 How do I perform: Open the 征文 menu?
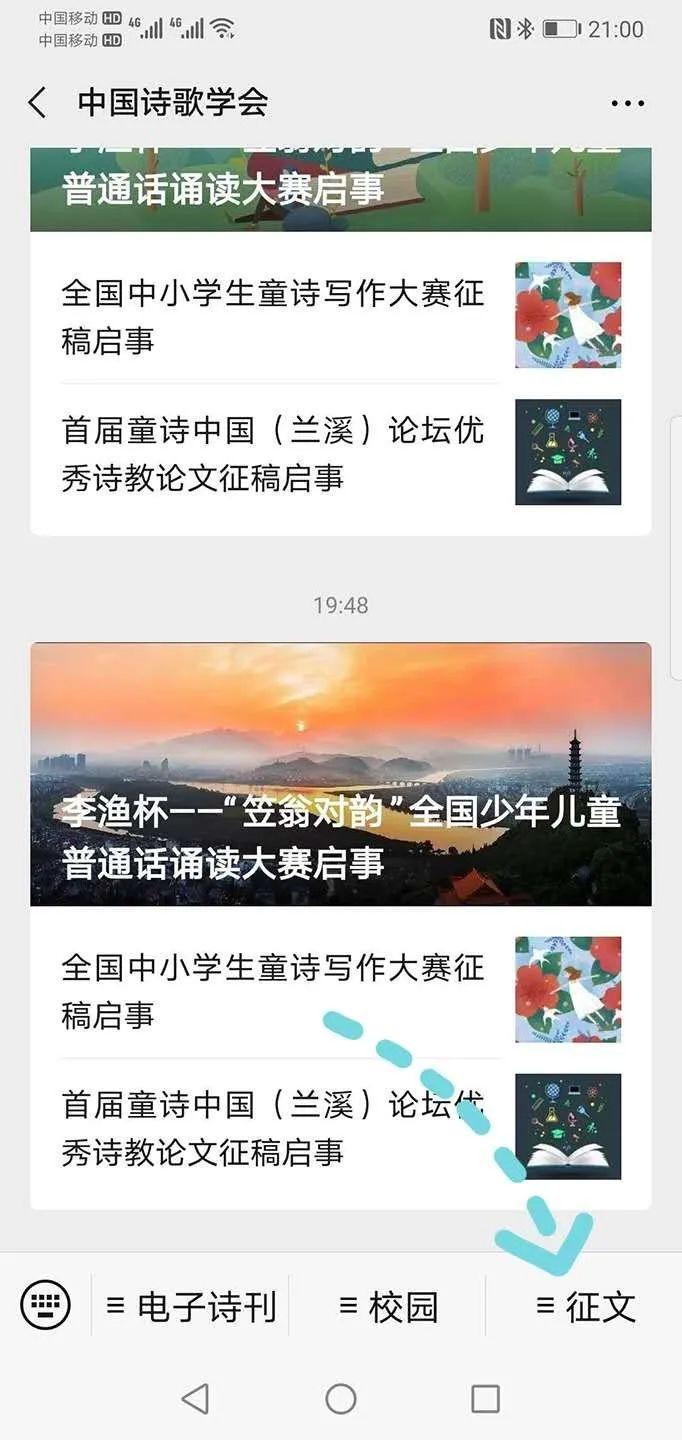coord(586,1306)
